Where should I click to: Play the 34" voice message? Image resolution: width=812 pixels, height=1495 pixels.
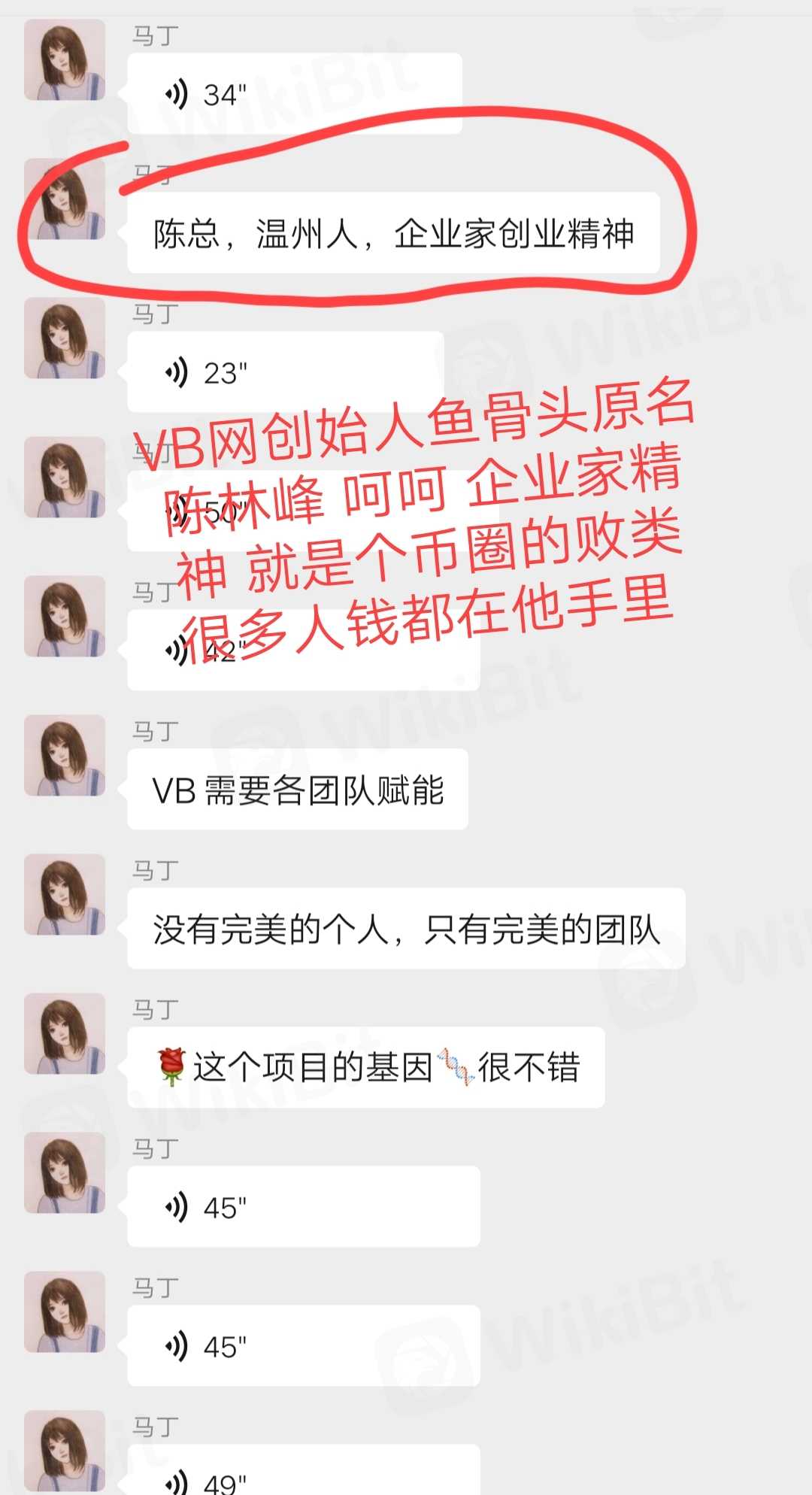coord(293,94)
